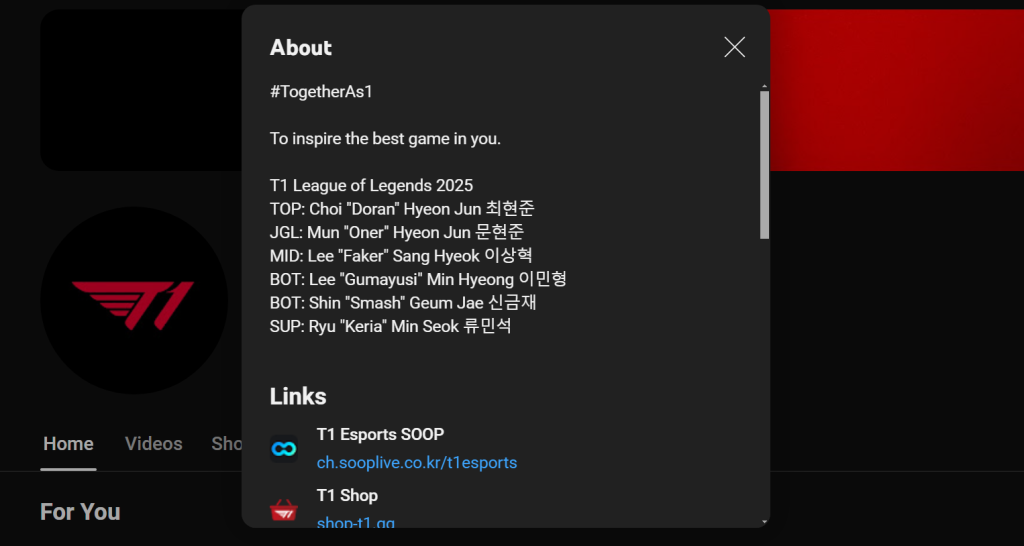The width and height of the screenshot is (1024, 546).
Task: Open the ch.sooplive.co.kr/t1esports link
Action: tap(416, 463)
